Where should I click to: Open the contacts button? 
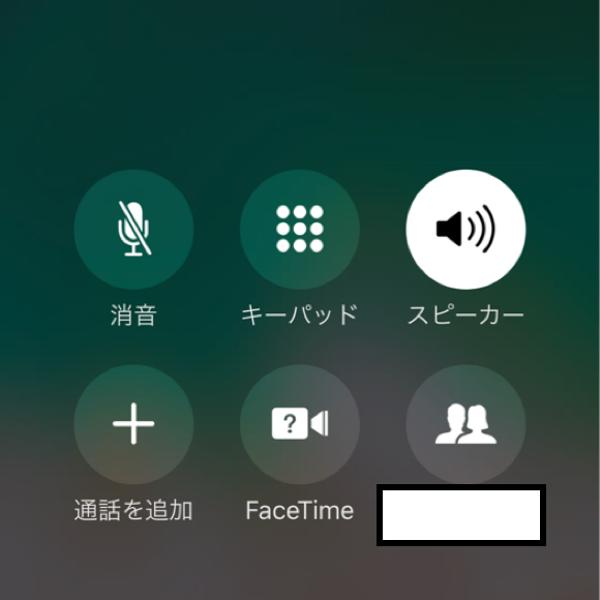pyautogui.click(x=465, y=425)
